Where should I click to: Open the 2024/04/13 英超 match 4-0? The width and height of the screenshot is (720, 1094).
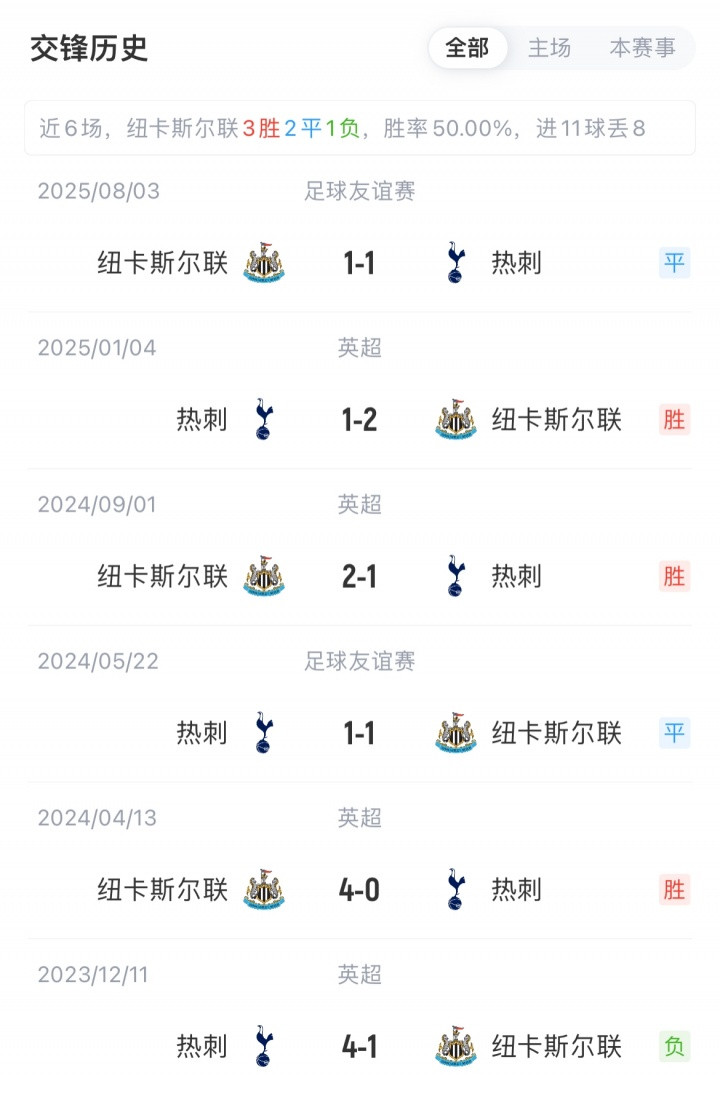(359, 889)
